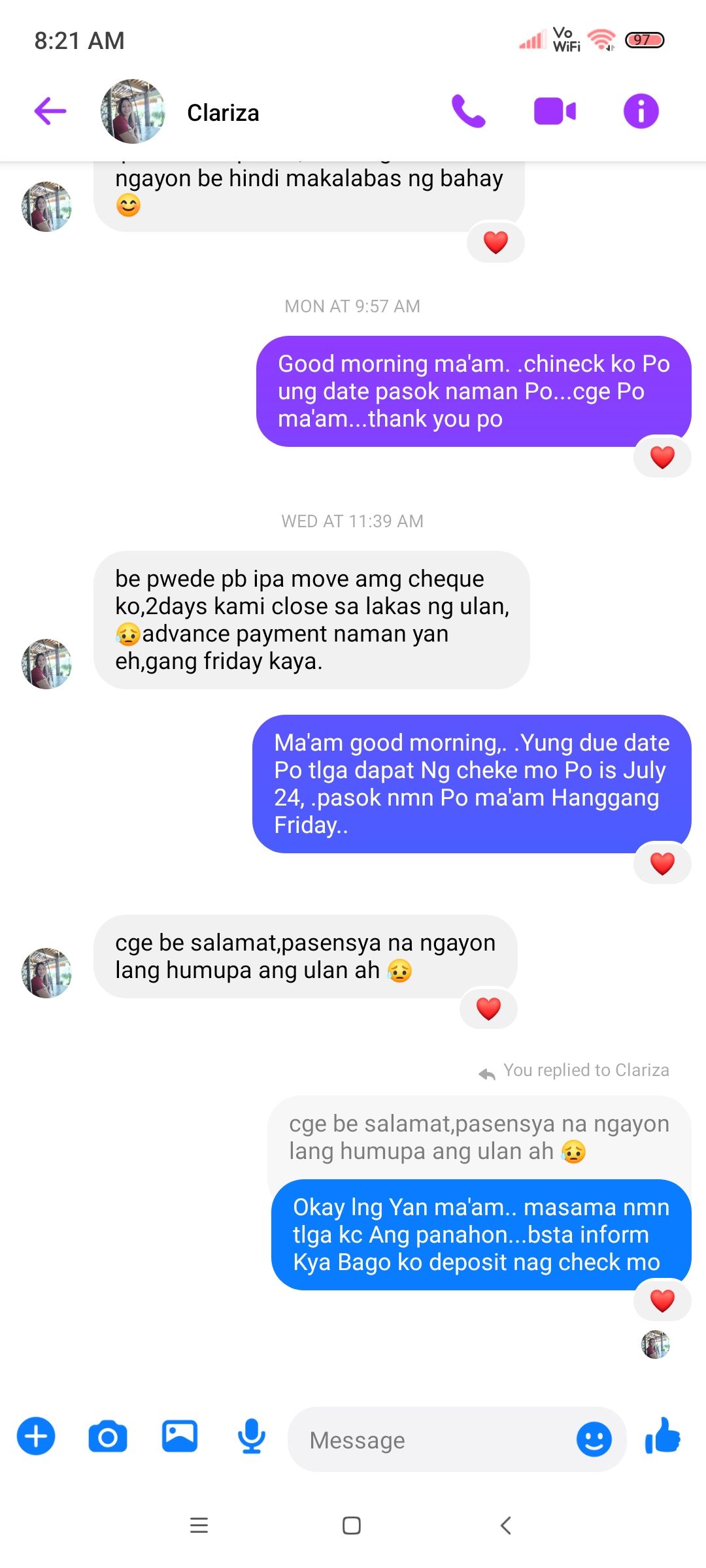706x1568 pixels.
Task: View heart reaction on 'Okay lng Yan ma'am' message
Action: [662, 1301]
